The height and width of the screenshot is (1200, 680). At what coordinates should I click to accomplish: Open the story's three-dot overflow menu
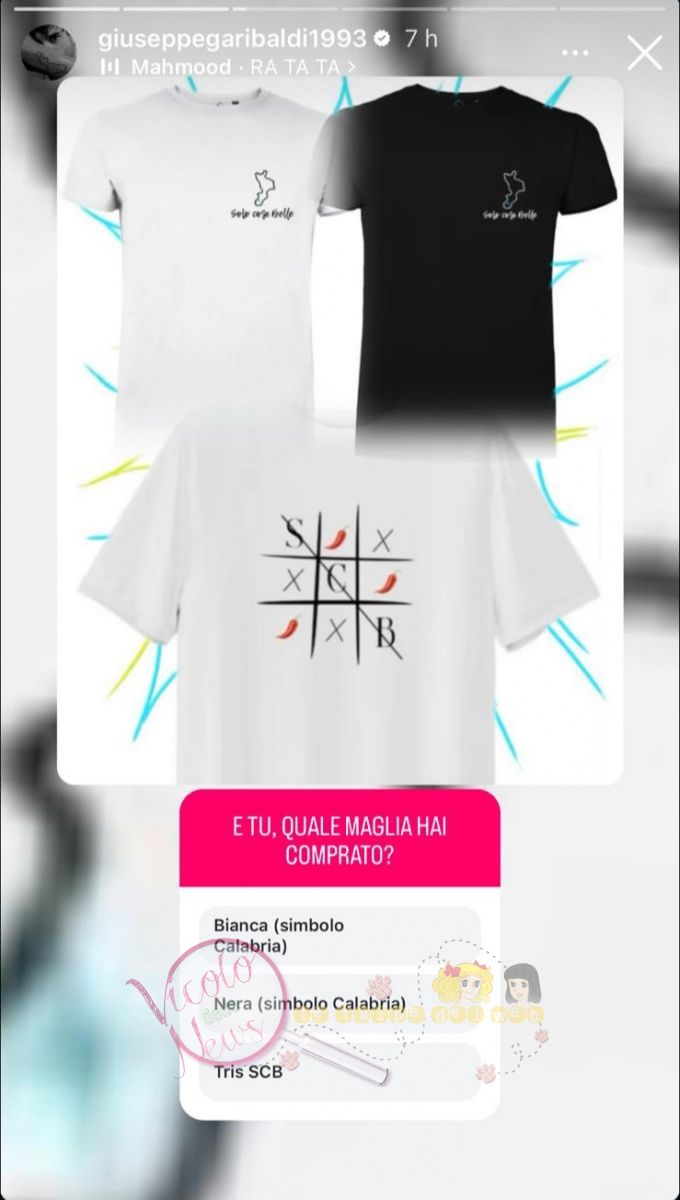(575, 52)
